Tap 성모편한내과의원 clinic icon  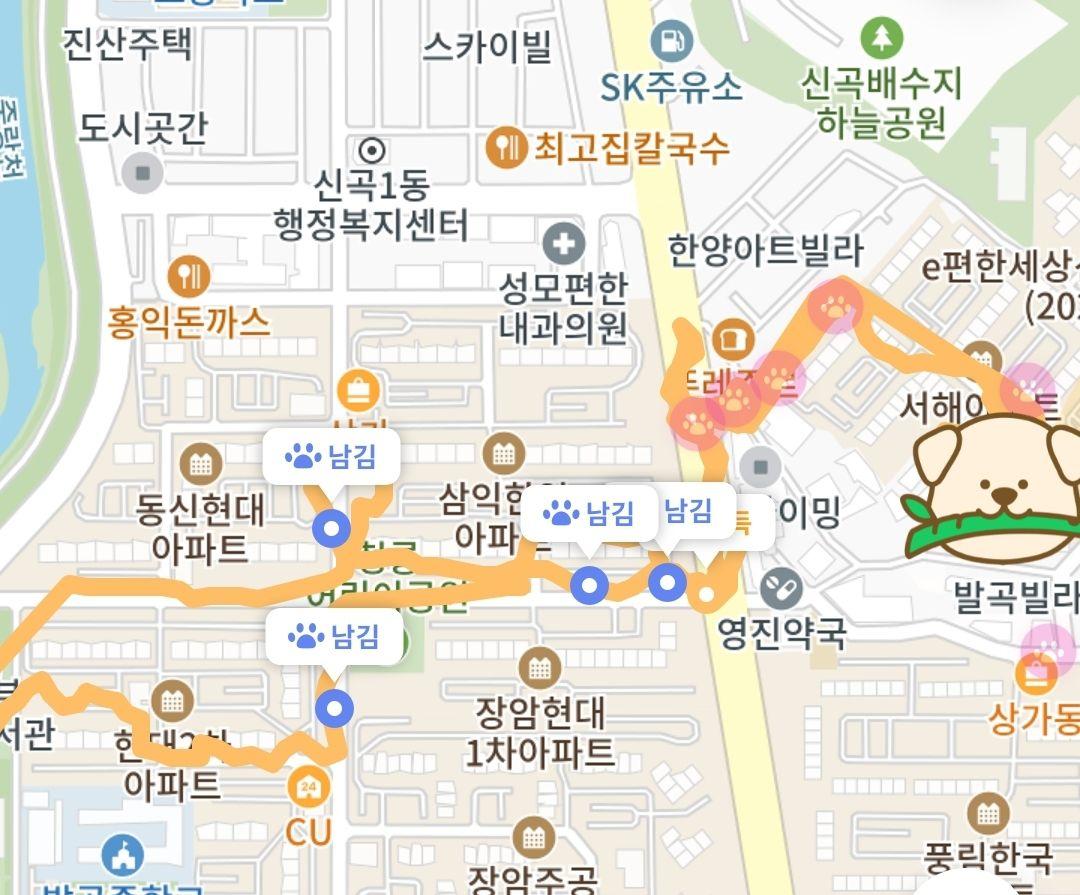pyautogui.click(x=563, y=244)
